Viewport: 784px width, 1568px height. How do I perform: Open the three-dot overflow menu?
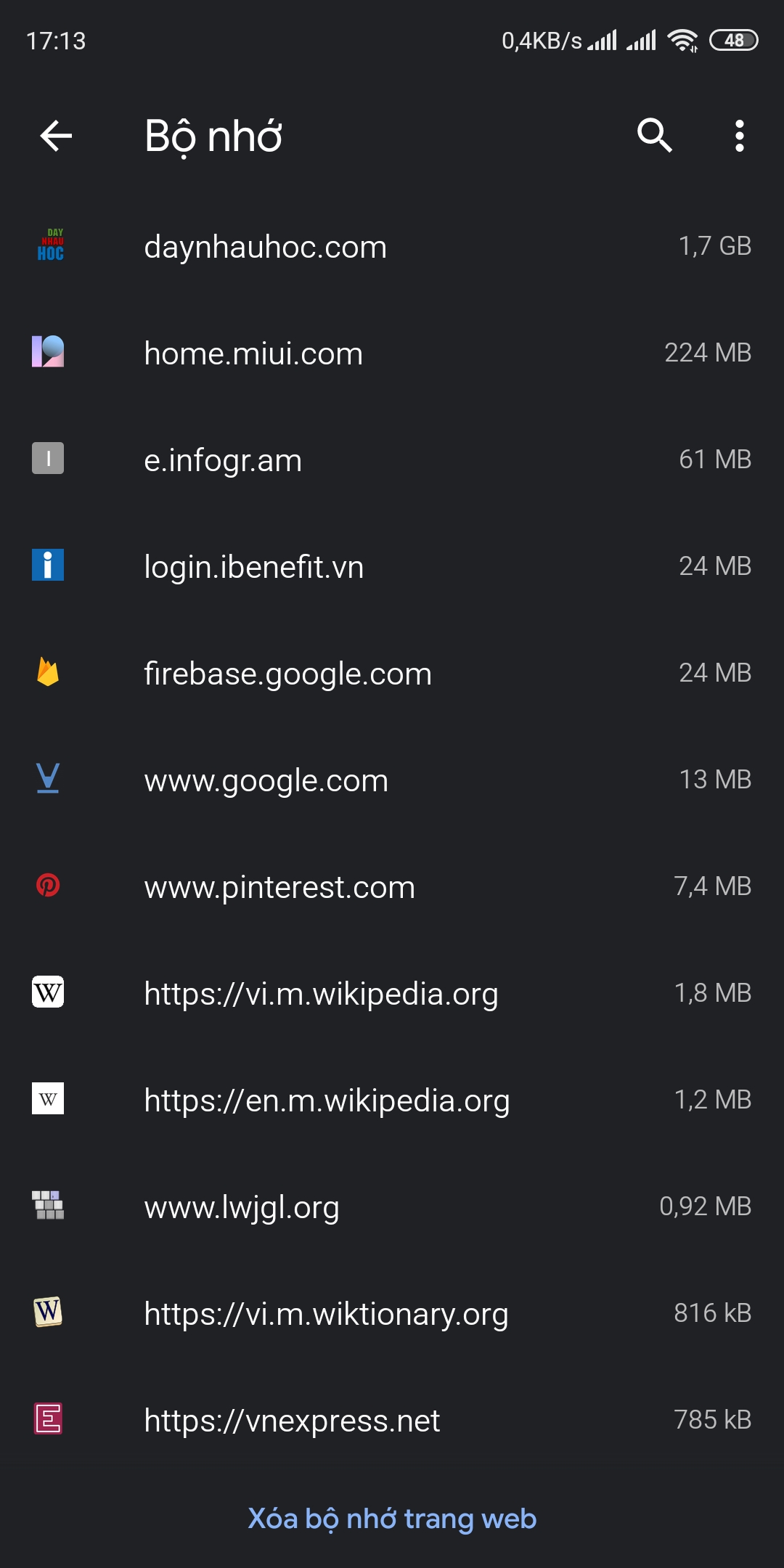coord(739,136)
